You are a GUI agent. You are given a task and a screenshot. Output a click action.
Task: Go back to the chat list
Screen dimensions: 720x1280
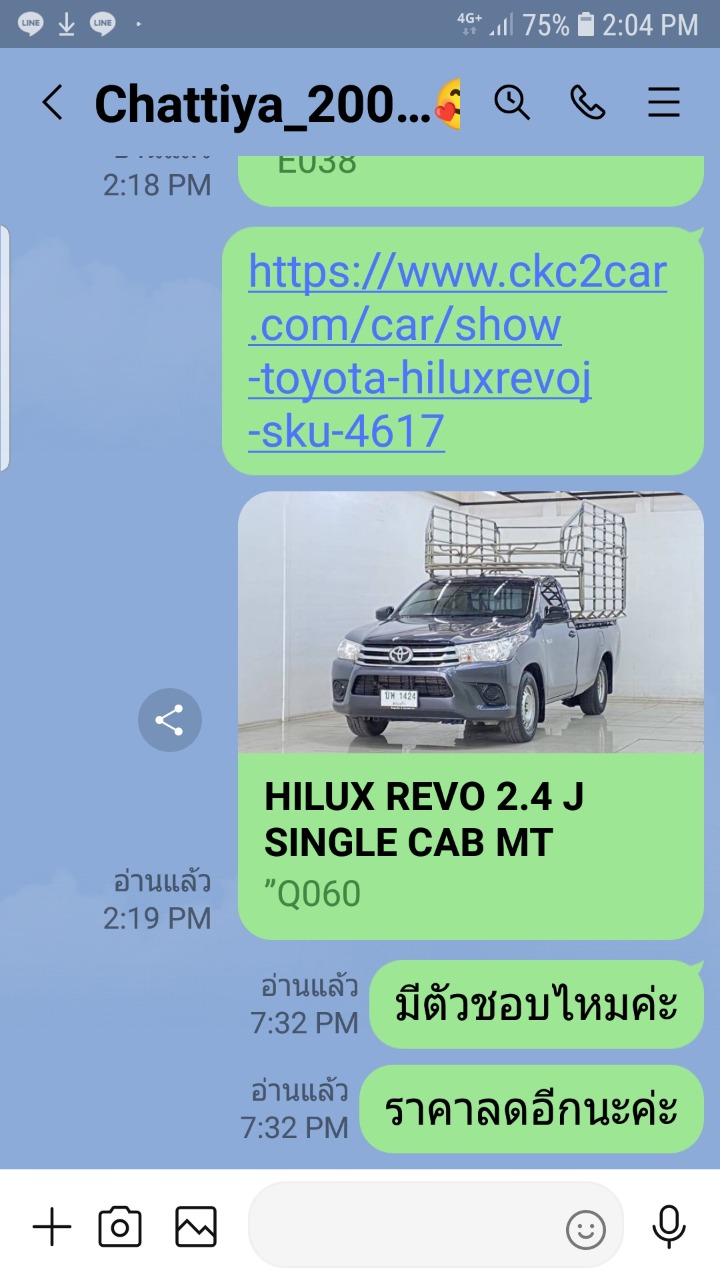pos(52,102)
